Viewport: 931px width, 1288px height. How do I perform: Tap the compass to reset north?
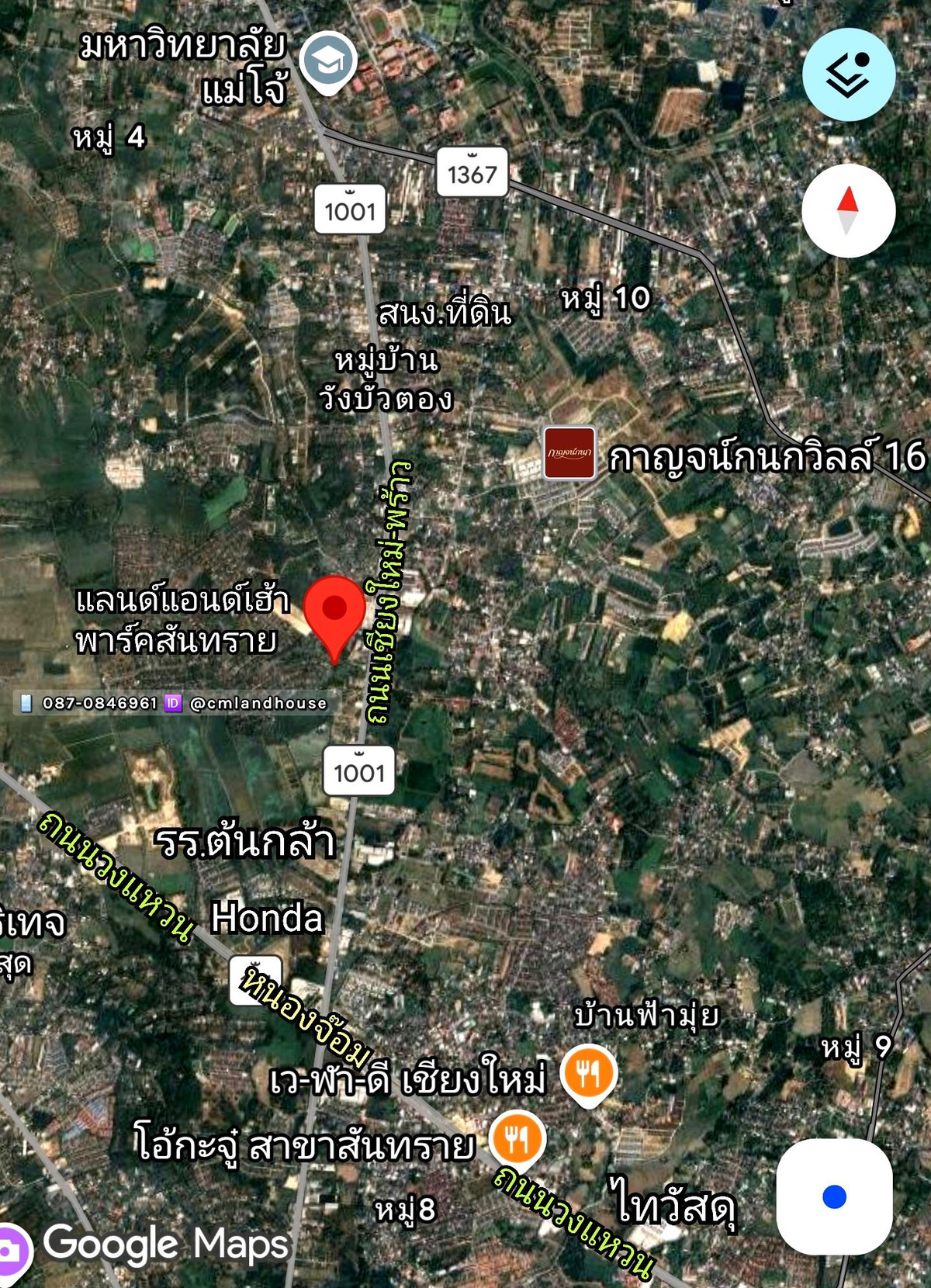coord(848,210)
